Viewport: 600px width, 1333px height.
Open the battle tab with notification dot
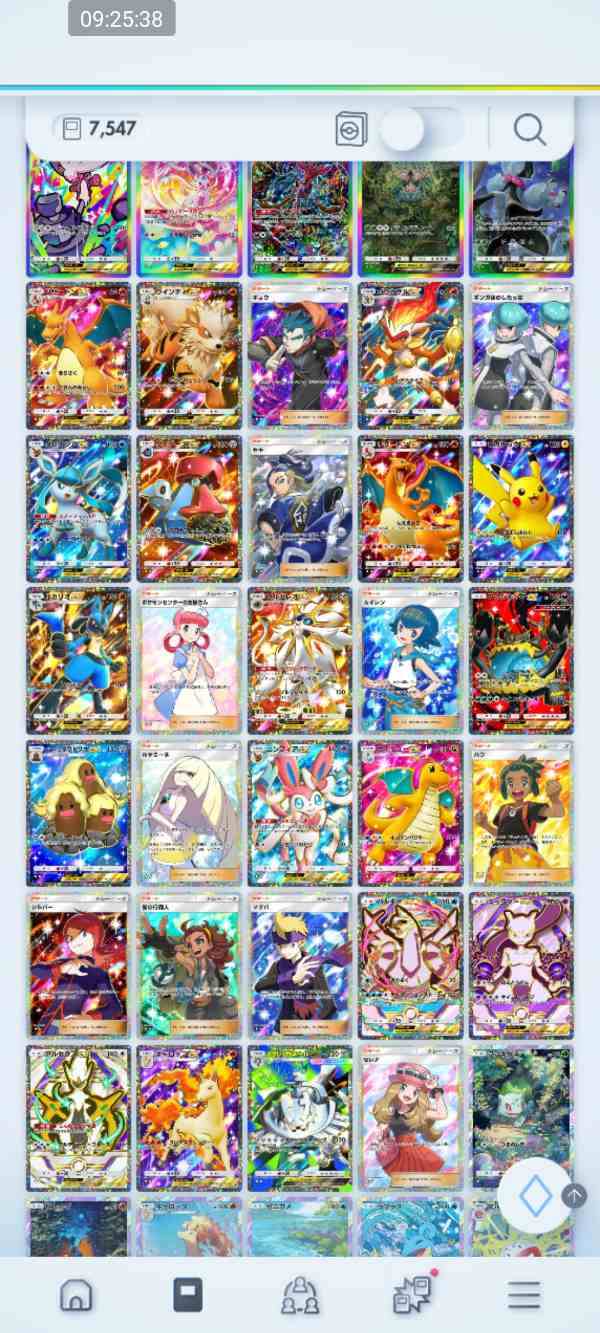click(x=411, y=1295)
